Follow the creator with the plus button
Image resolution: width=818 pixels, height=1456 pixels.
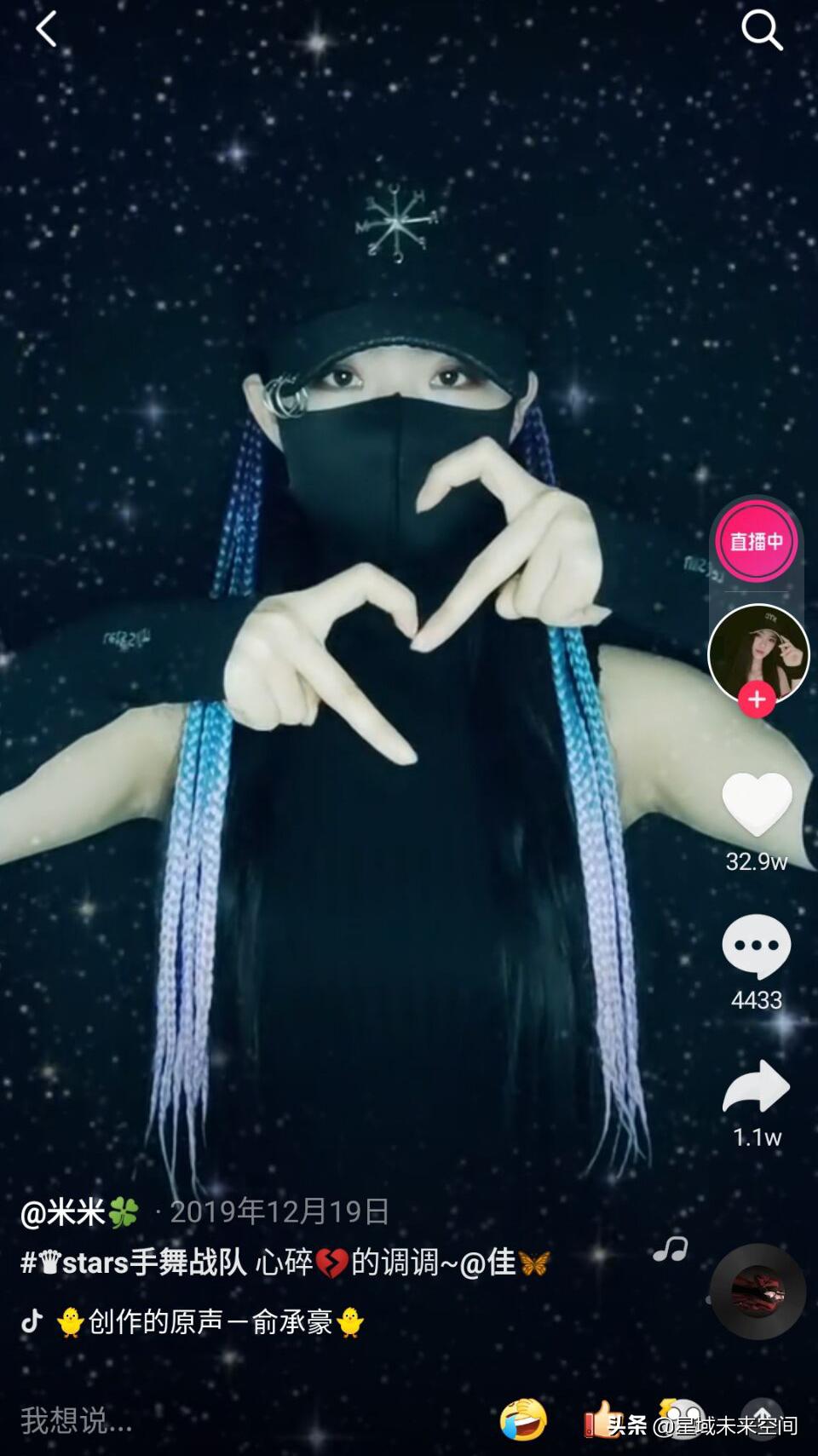point(757,699)
